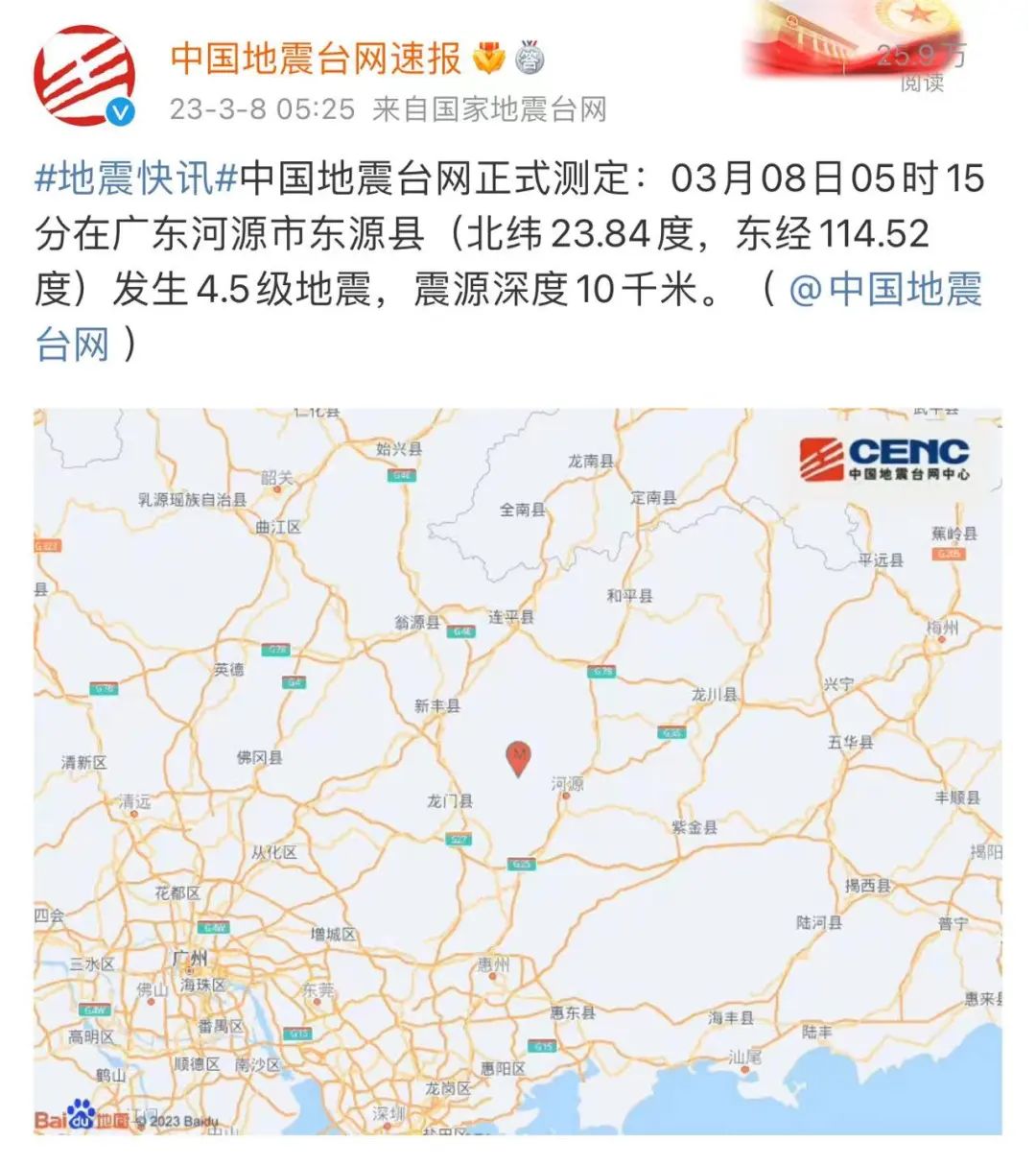
Task: Tap the 中国地震台网速报 account name
Action: point(317,59)
